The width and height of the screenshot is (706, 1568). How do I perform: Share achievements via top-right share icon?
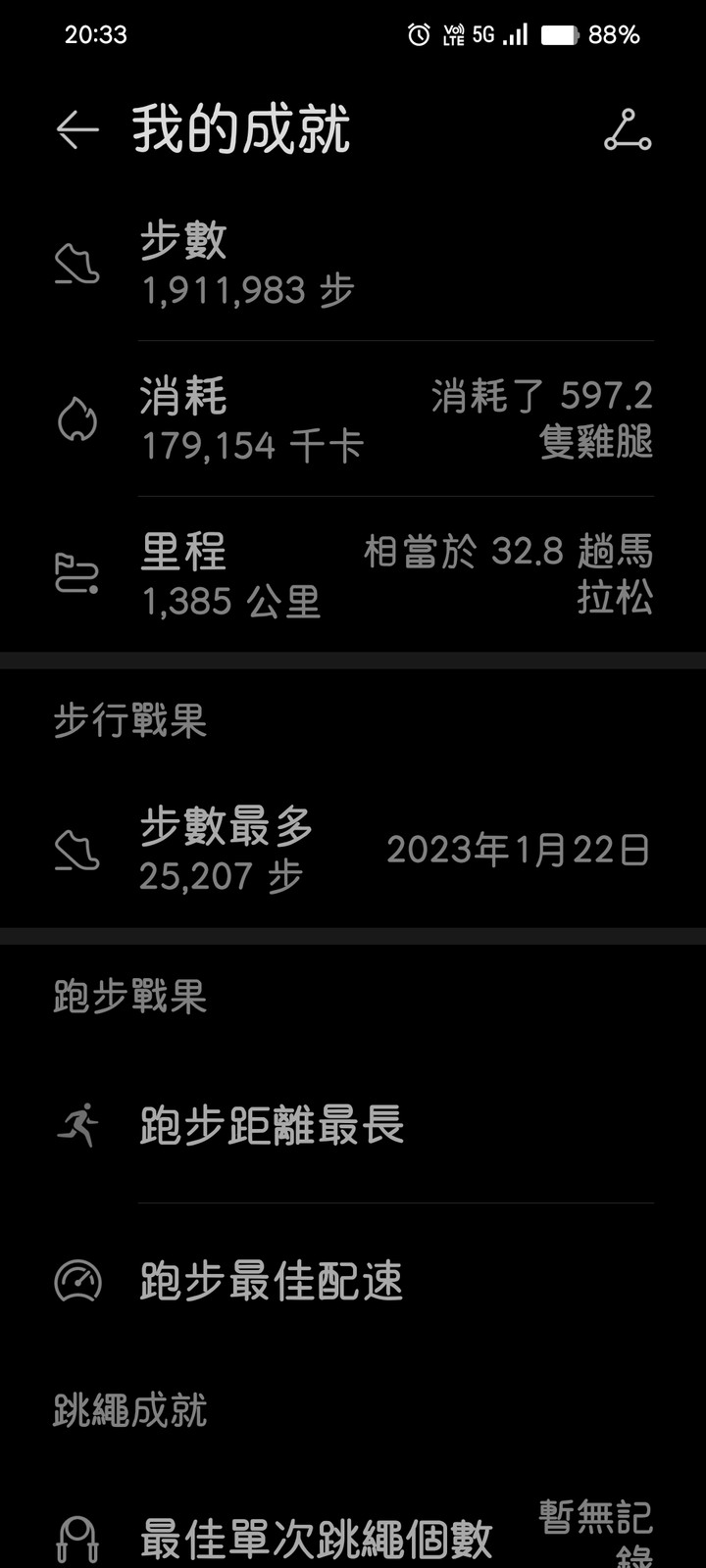628,129
